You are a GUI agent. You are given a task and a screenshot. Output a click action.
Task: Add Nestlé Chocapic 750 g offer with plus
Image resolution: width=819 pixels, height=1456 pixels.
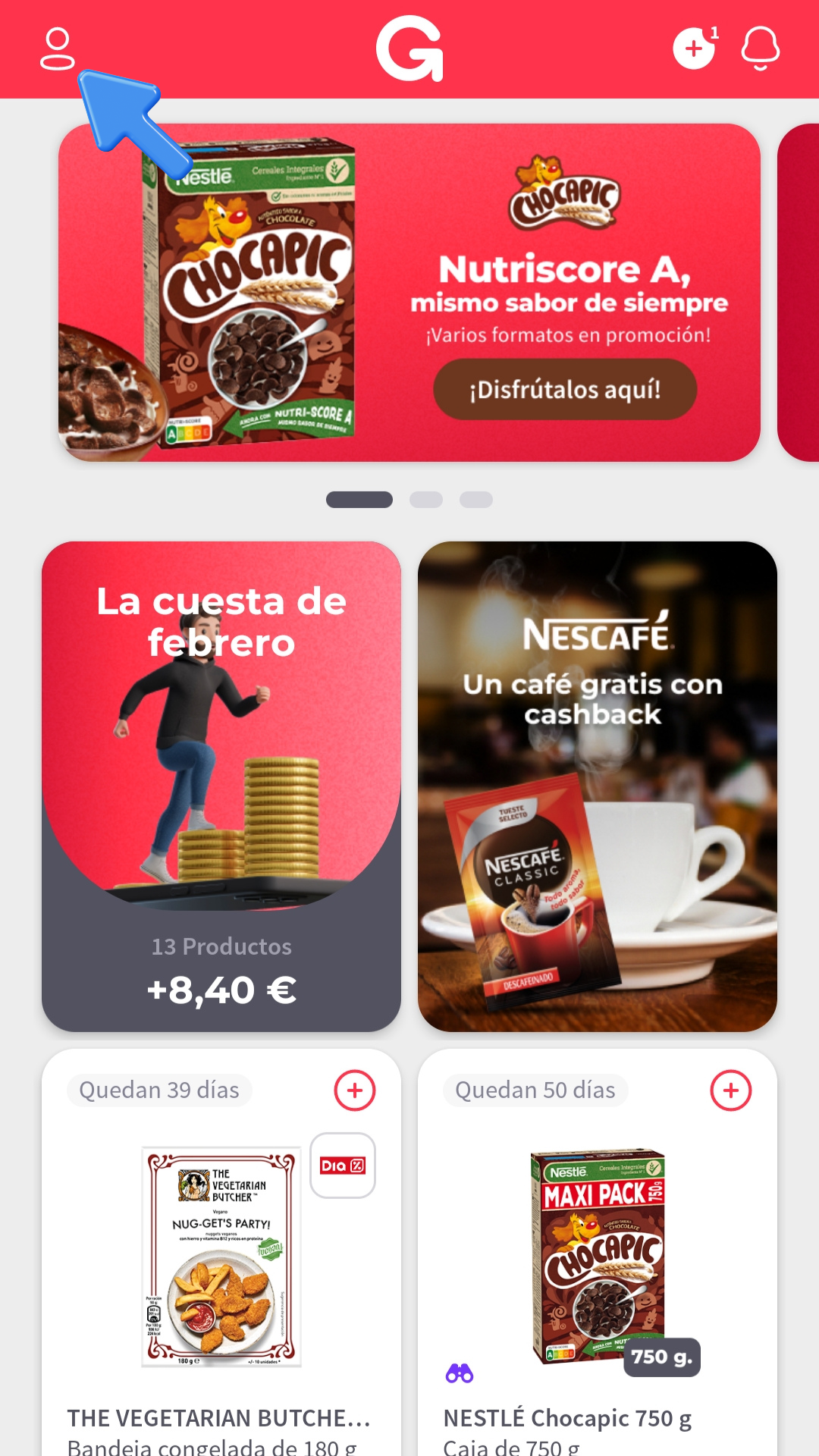coord(731,1090)
